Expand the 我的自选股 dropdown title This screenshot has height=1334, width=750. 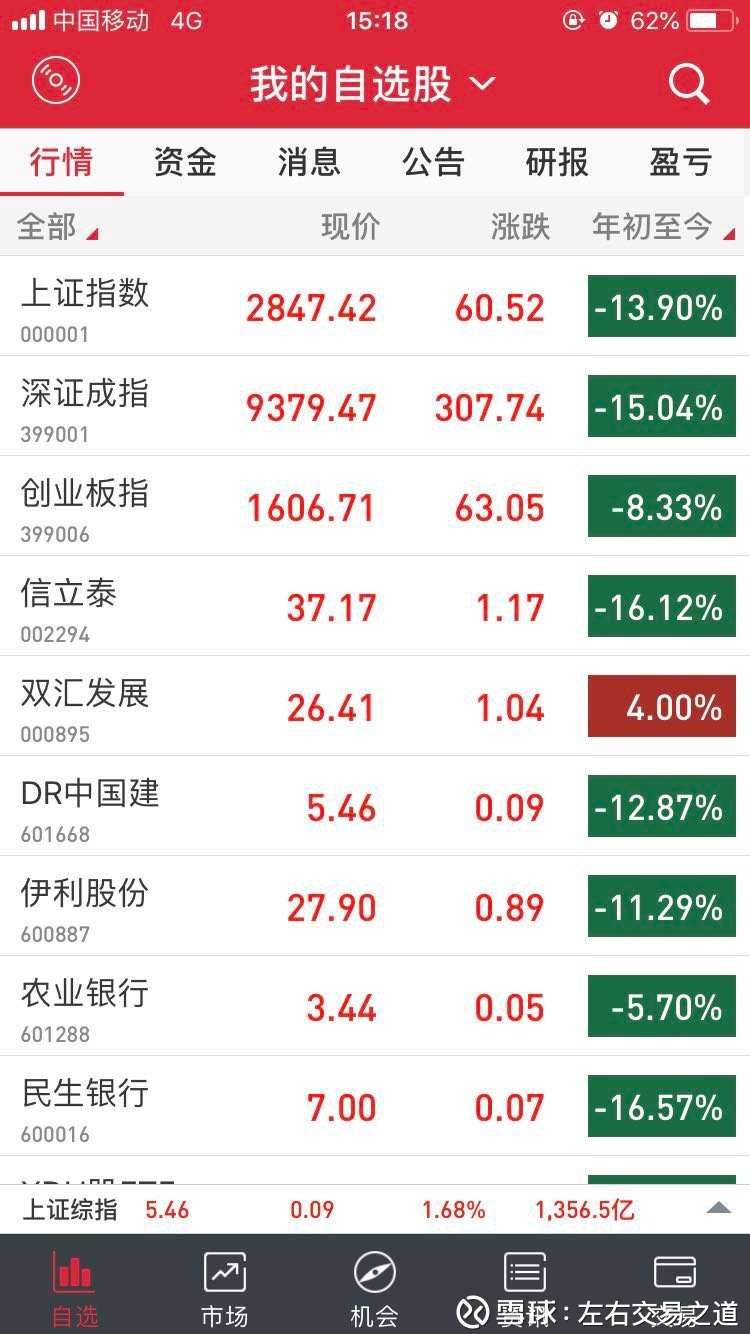[x=372, y=84]
